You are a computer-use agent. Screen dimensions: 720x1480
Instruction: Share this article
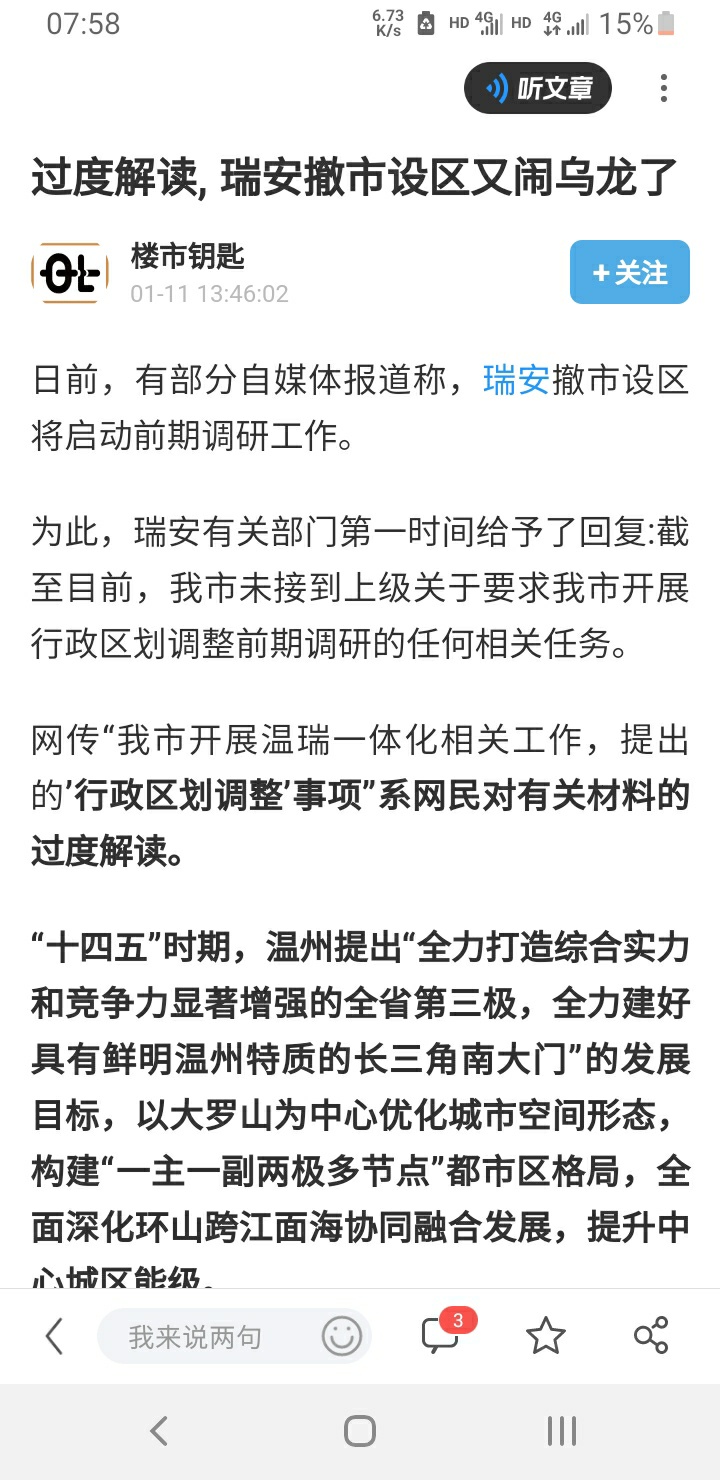pyautogui.click(x=651, y=1336)
